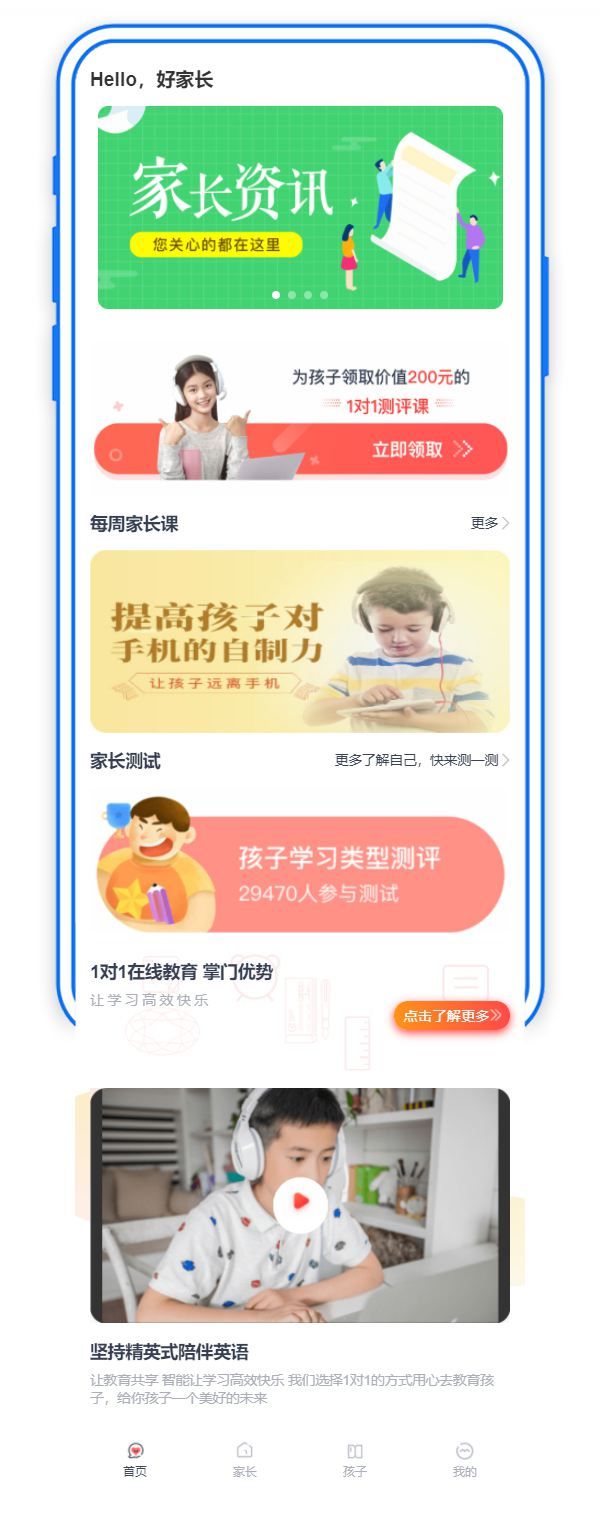This screenshot has width=600, height=1537.
Task: Open the 我的 tab
Action: pos(464,1460)
